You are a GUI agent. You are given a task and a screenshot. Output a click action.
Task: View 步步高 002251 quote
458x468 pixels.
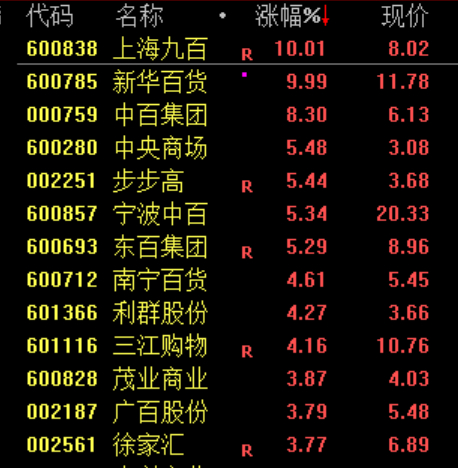229,180
